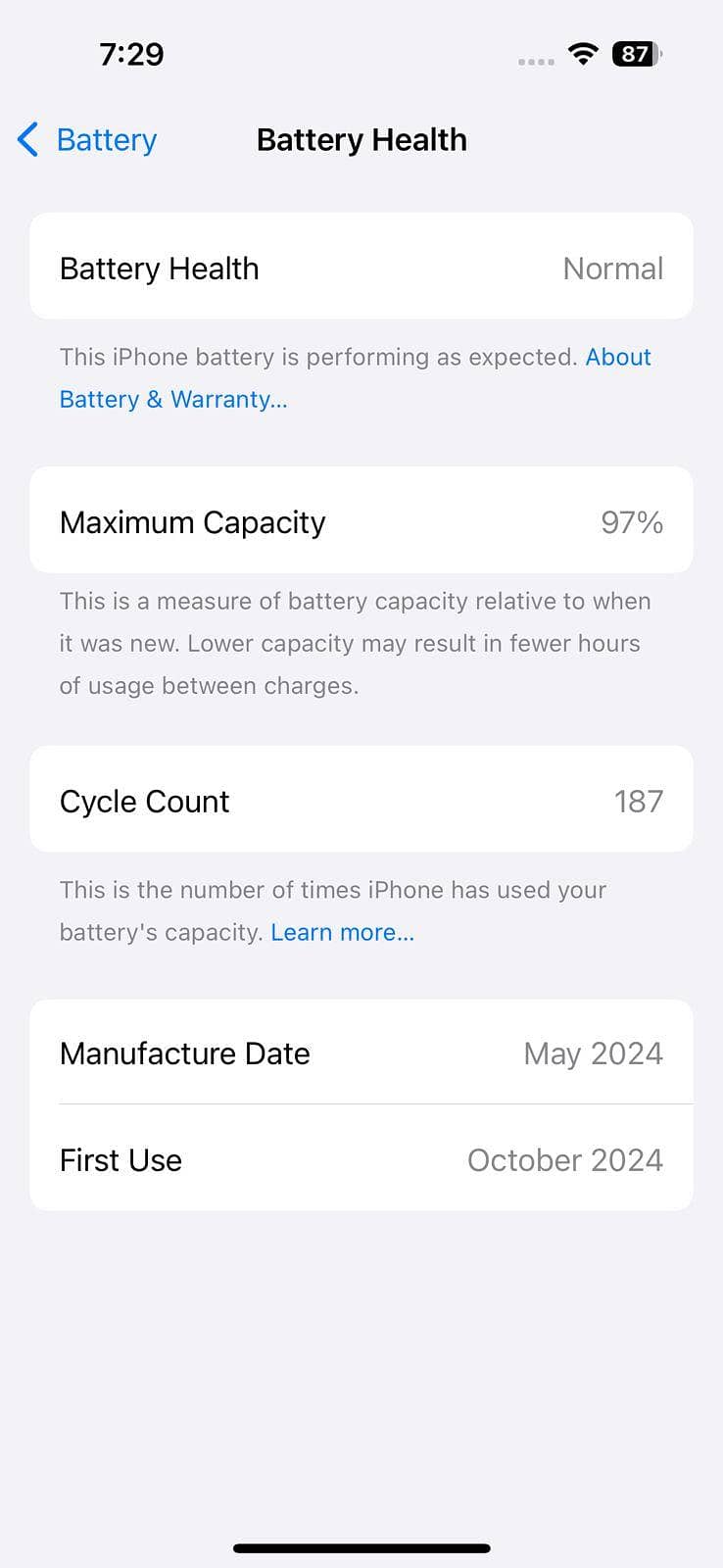Tap the Cycle Count row showing 187
This screenshot has width=723, height=1568.
pos(361,800)
